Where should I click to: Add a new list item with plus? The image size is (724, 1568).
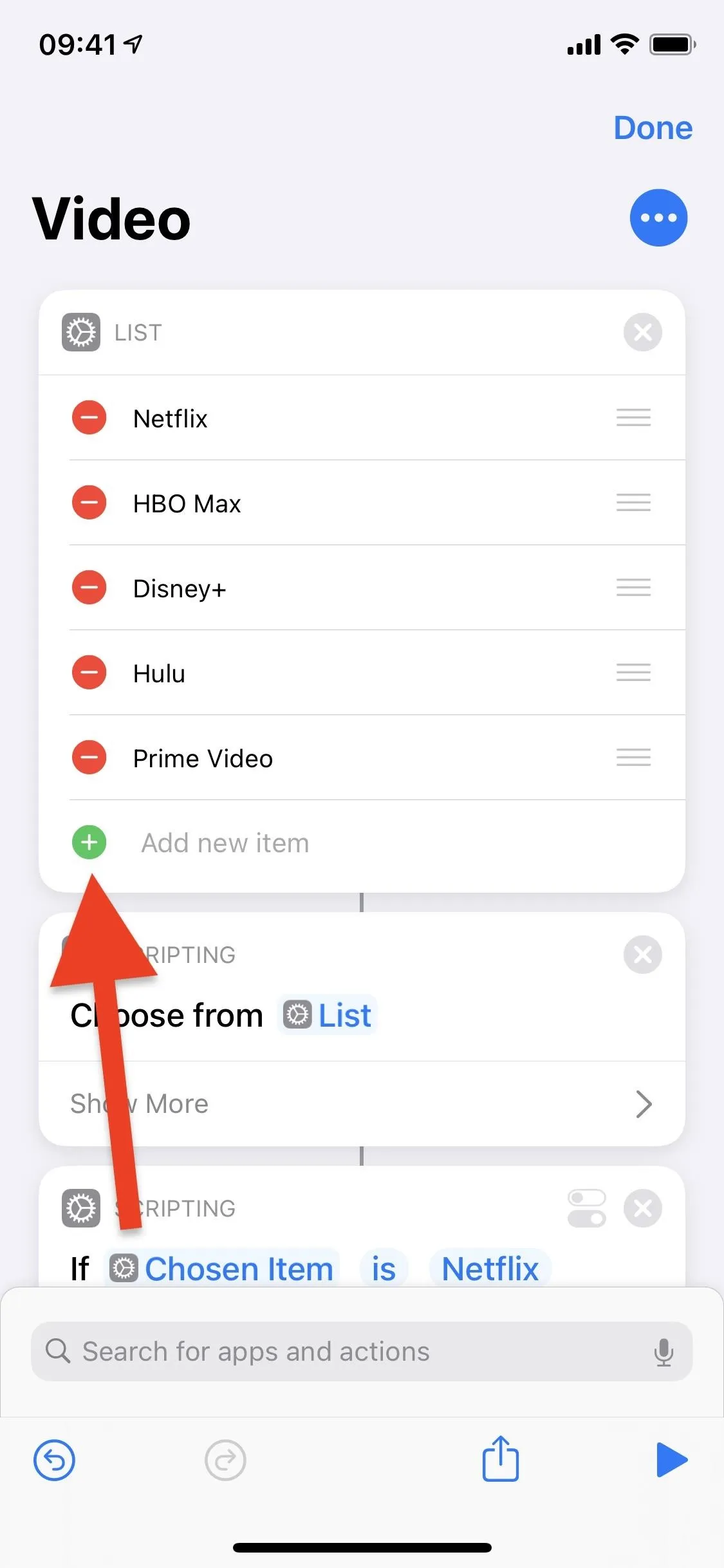tap(89, 842)
